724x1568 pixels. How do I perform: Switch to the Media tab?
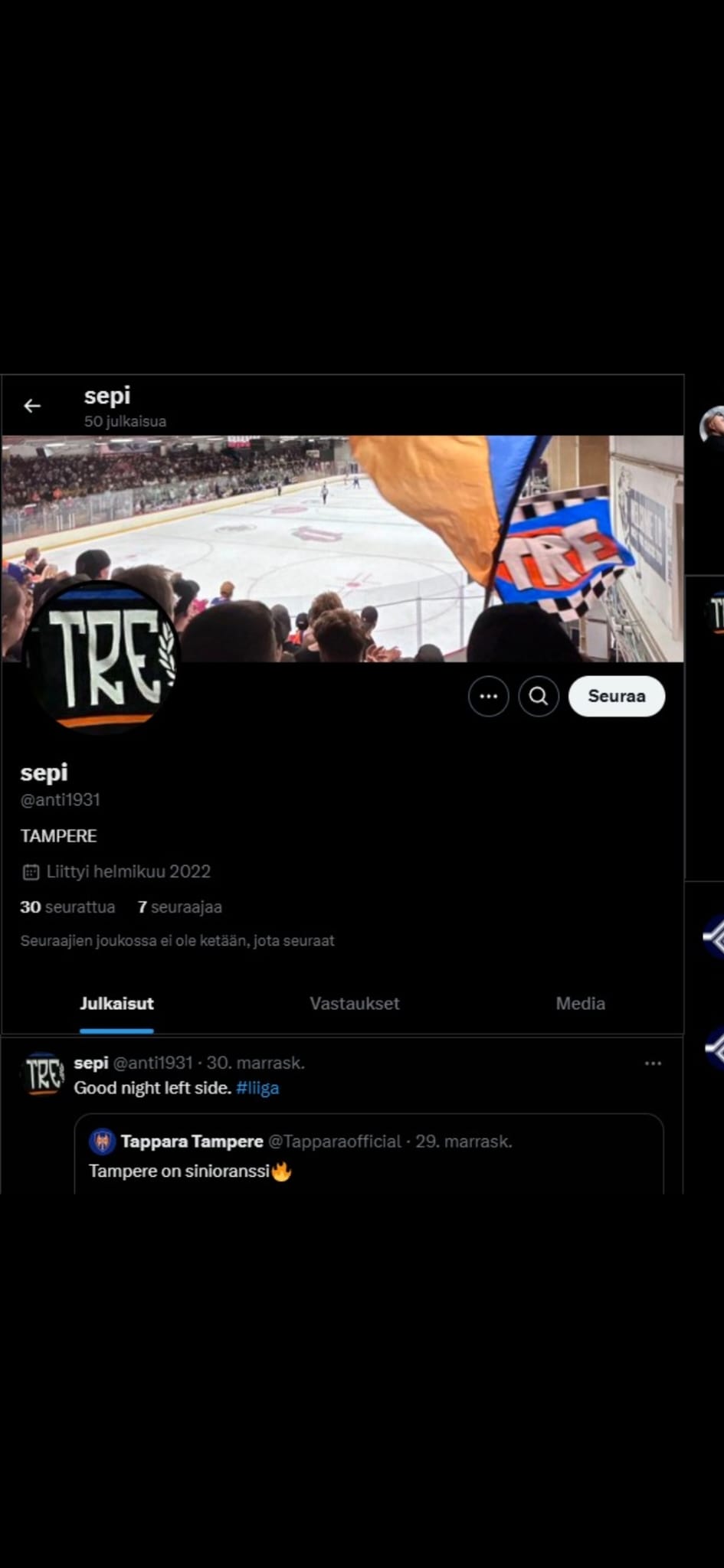click(580, 1003)
